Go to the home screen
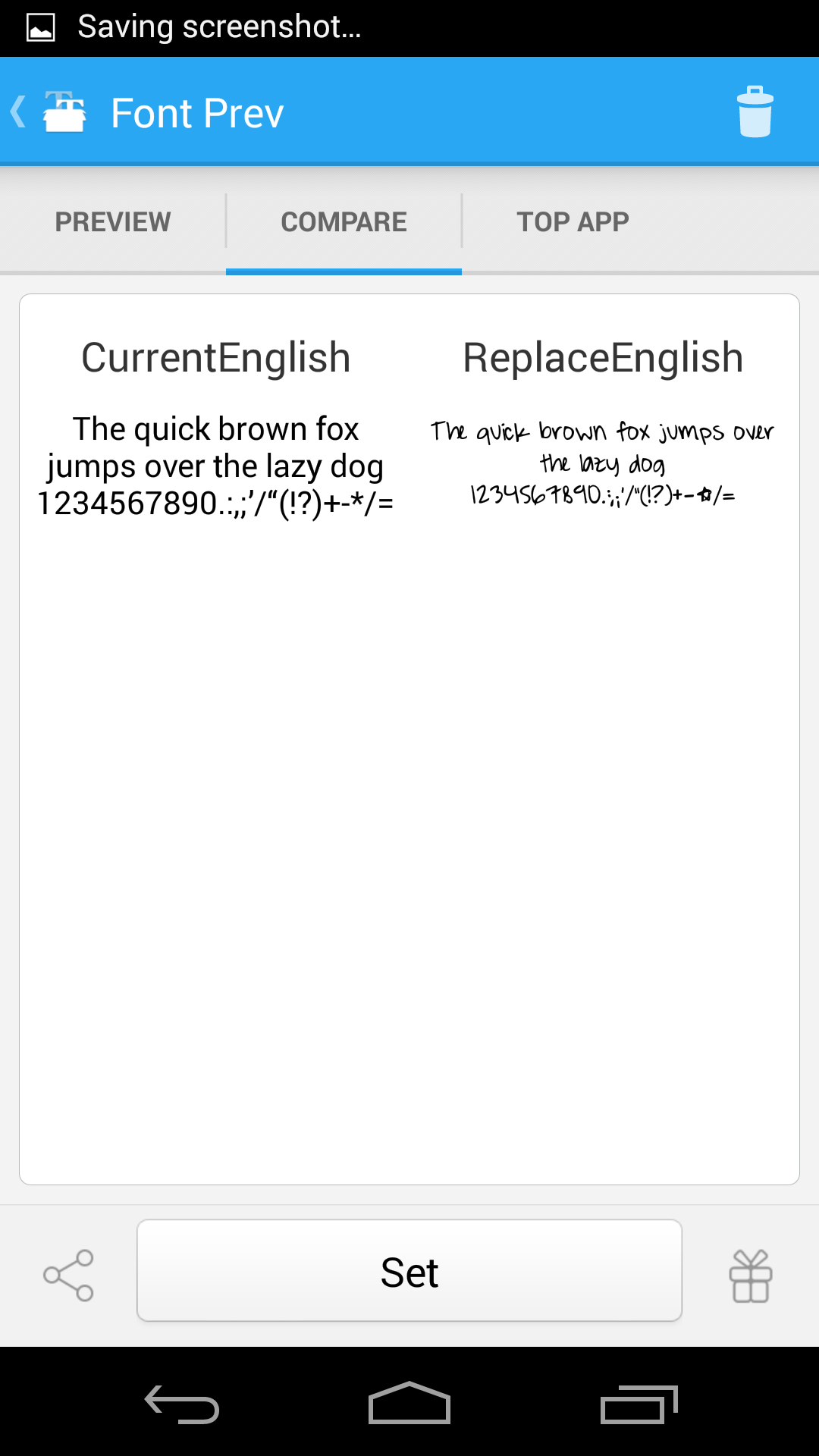Screen dimensions: 819x1456 pyautogui.click(x=409, y=1403)
